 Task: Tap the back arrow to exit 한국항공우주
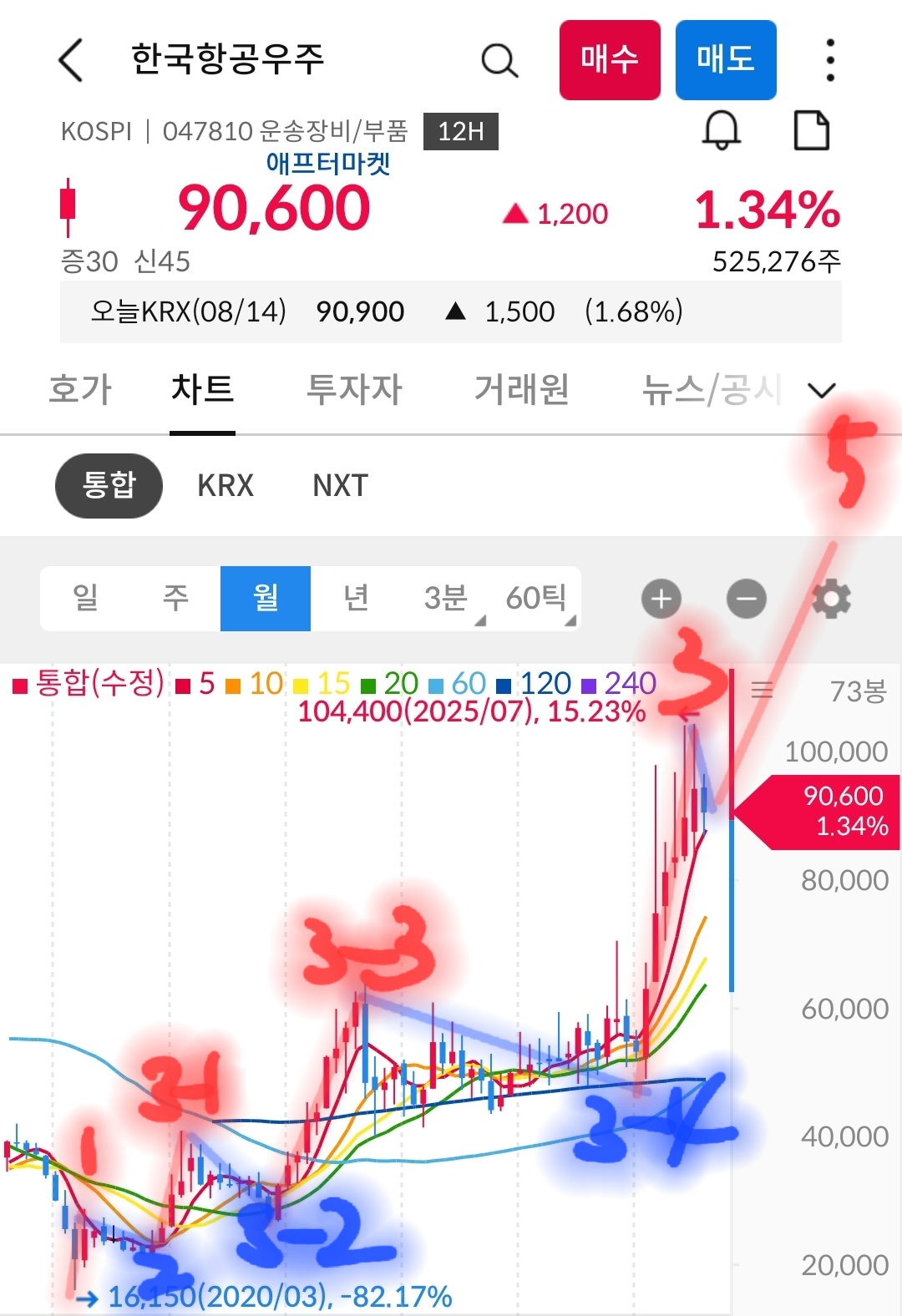pyautogui.click(x=70, y=60)
